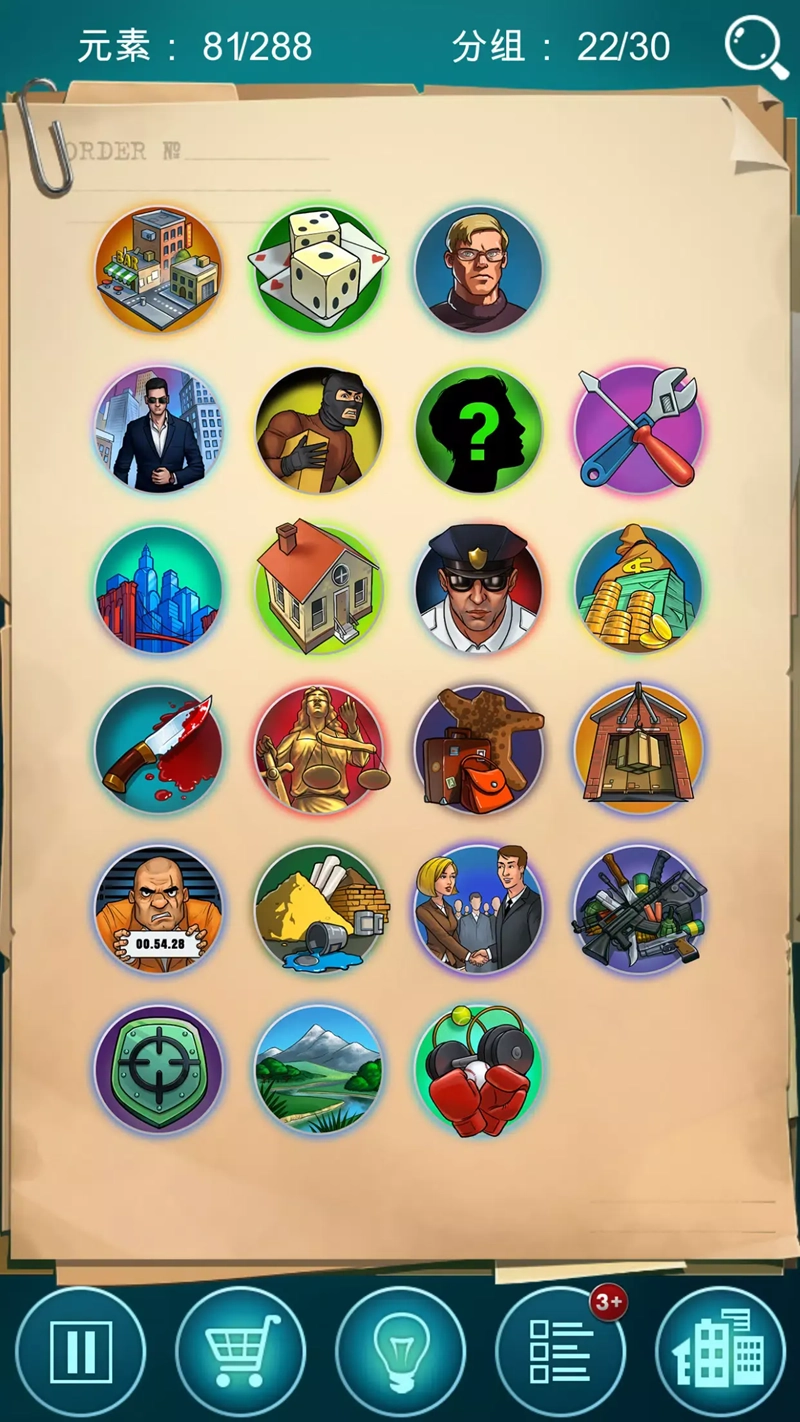Select the house group

[x=319, y=590]
